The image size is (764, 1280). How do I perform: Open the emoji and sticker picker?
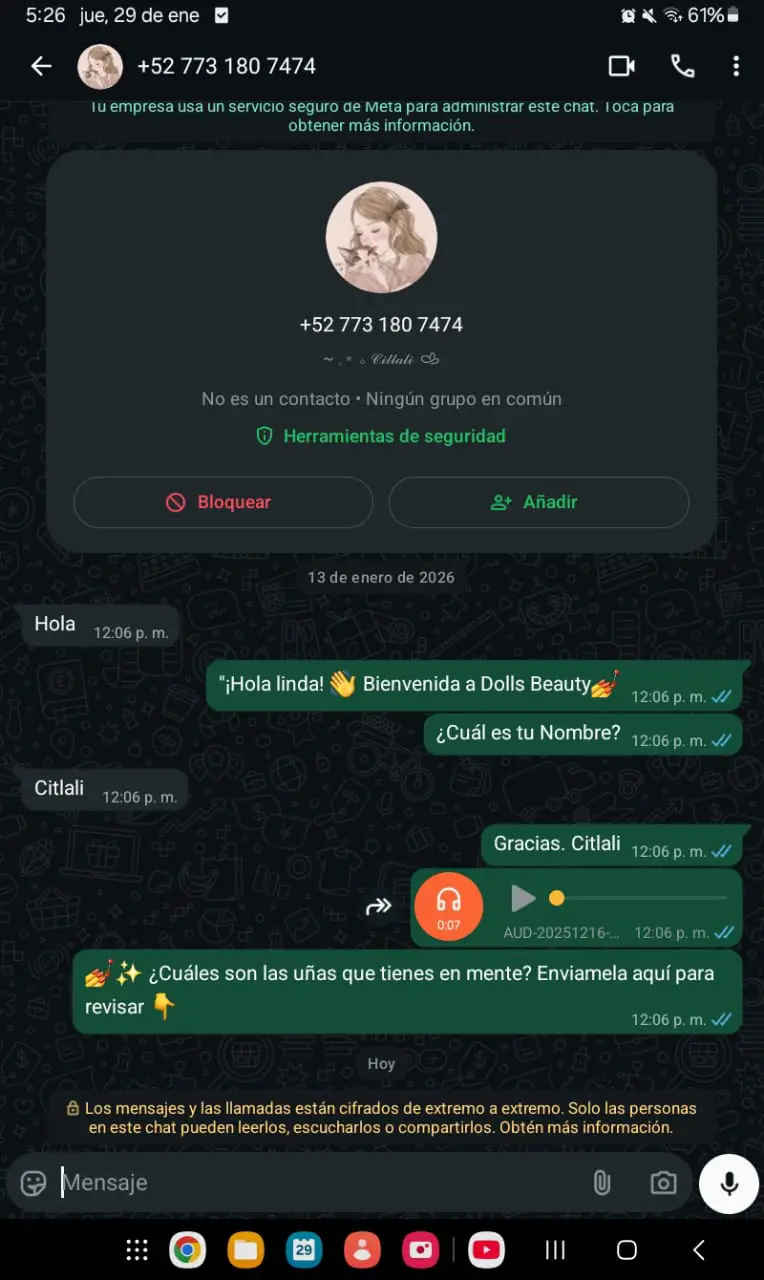(34, 1183)
